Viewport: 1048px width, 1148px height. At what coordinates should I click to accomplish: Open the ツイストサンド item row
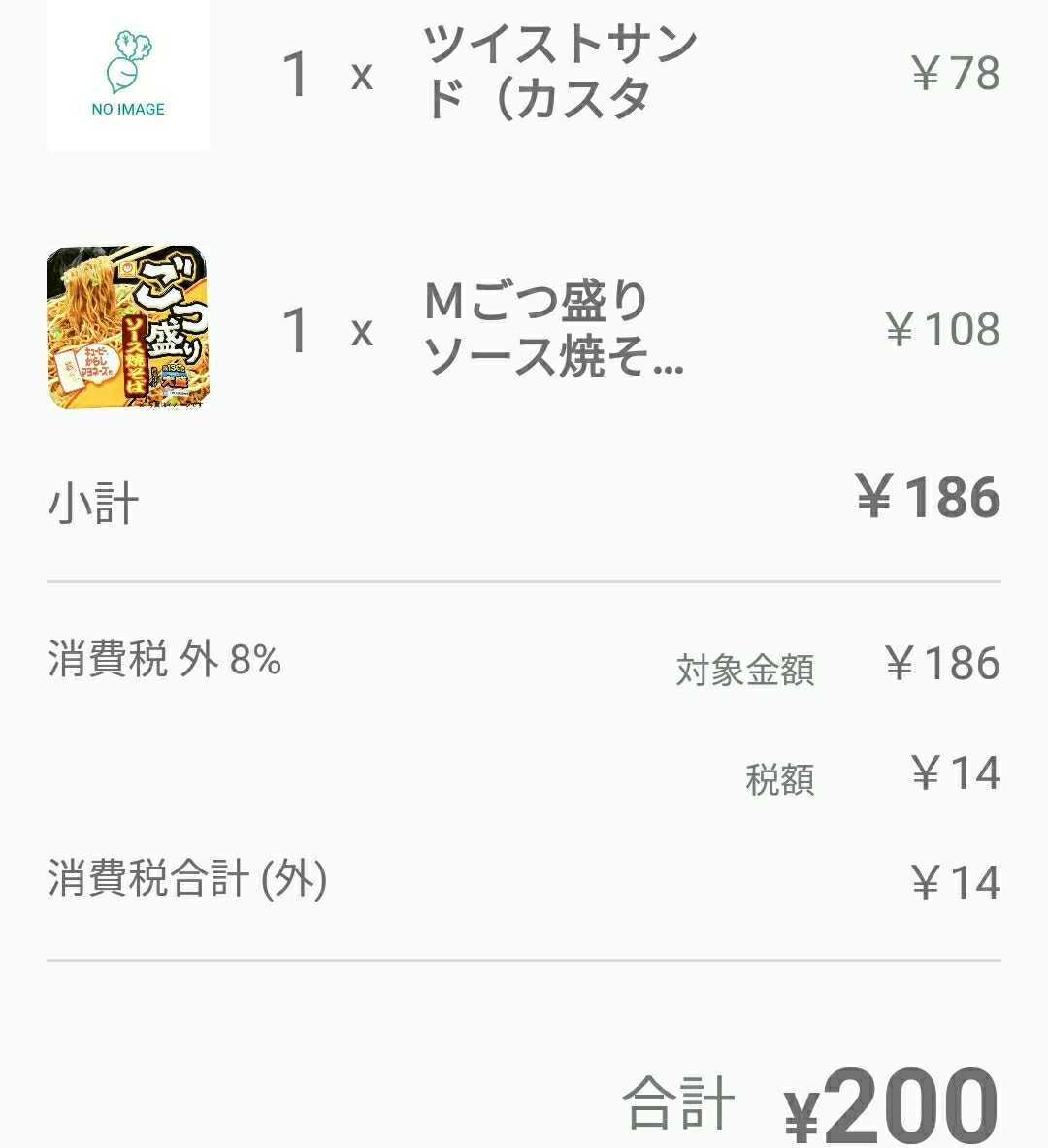[560, 73]
